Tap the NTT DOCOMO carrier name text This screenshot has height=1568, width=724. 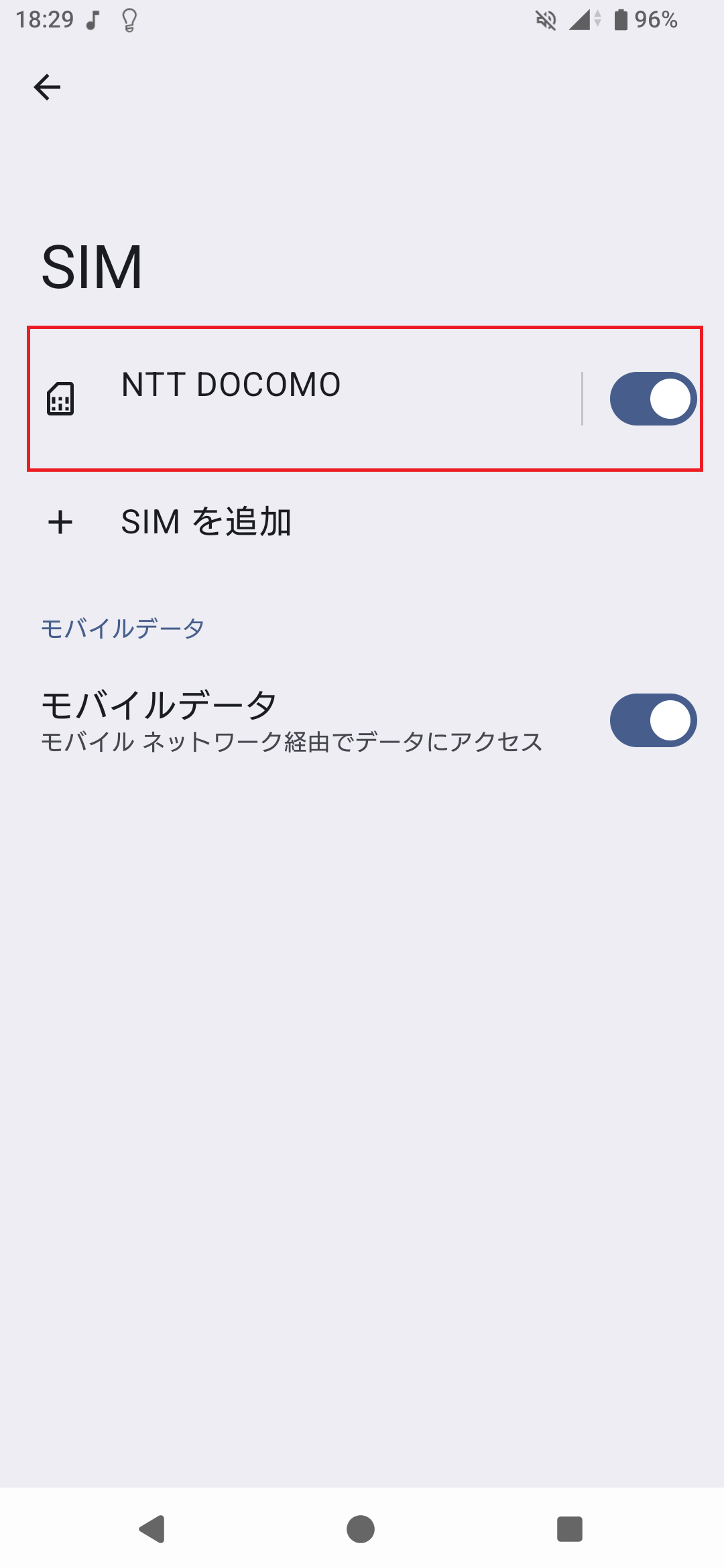pos(231,383)
